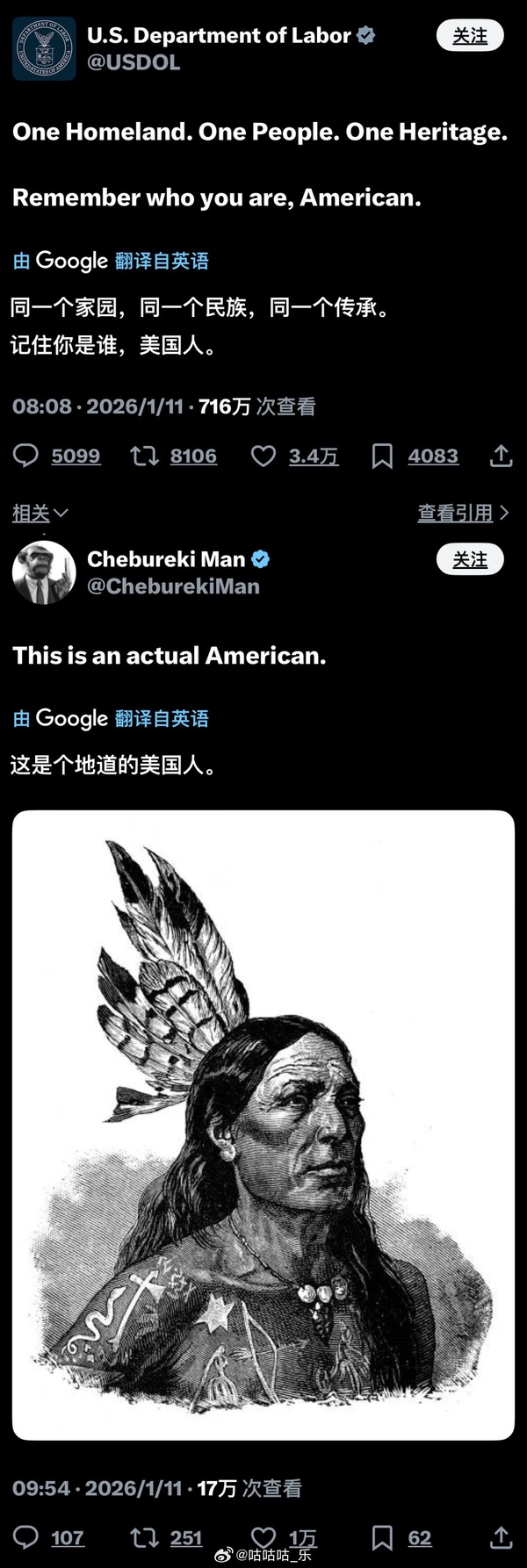
Task: Tap the Google translation label under USDOL's post
Action: click(x=111, y=261)
